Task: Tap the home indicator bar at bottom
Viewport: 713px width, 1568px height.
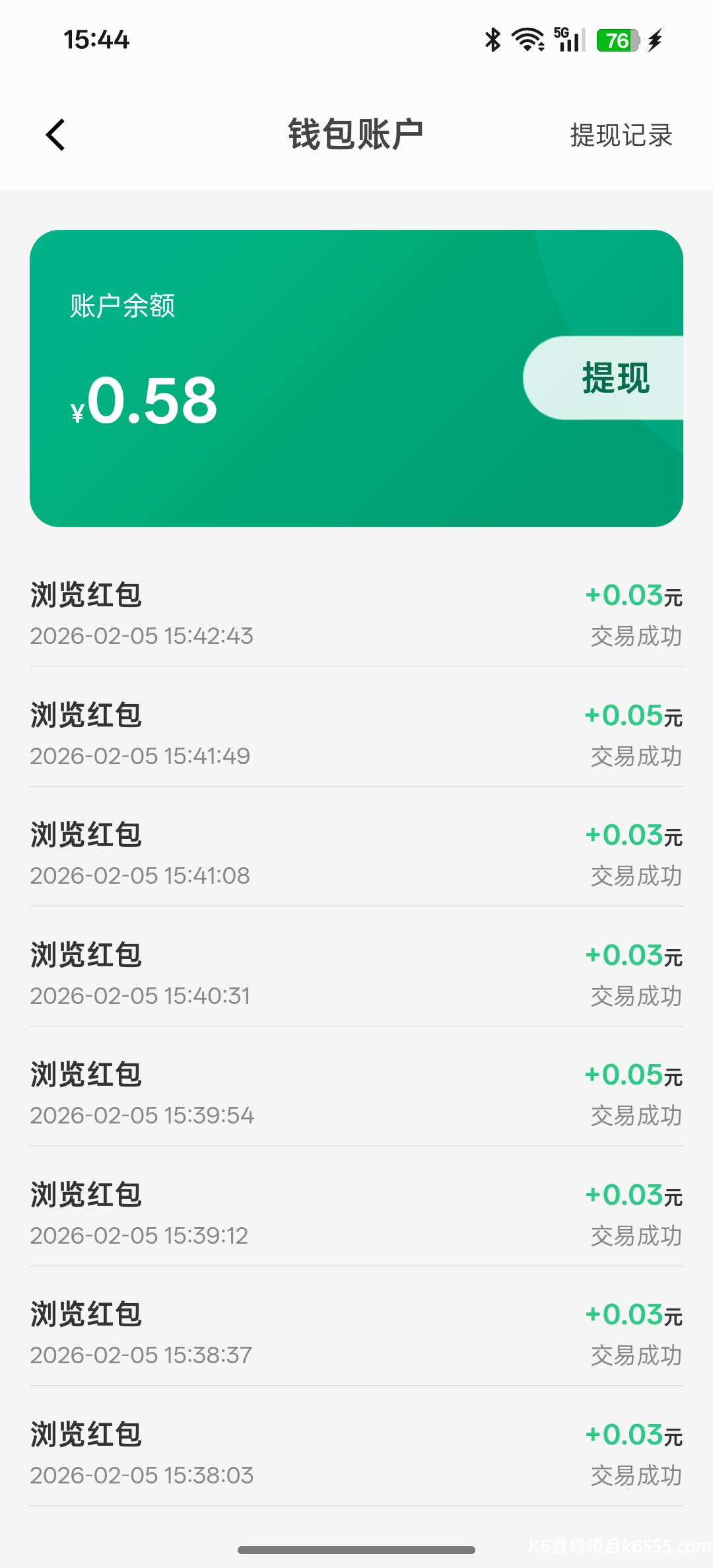Action: pyautogui.click(x=356, y=1548)
